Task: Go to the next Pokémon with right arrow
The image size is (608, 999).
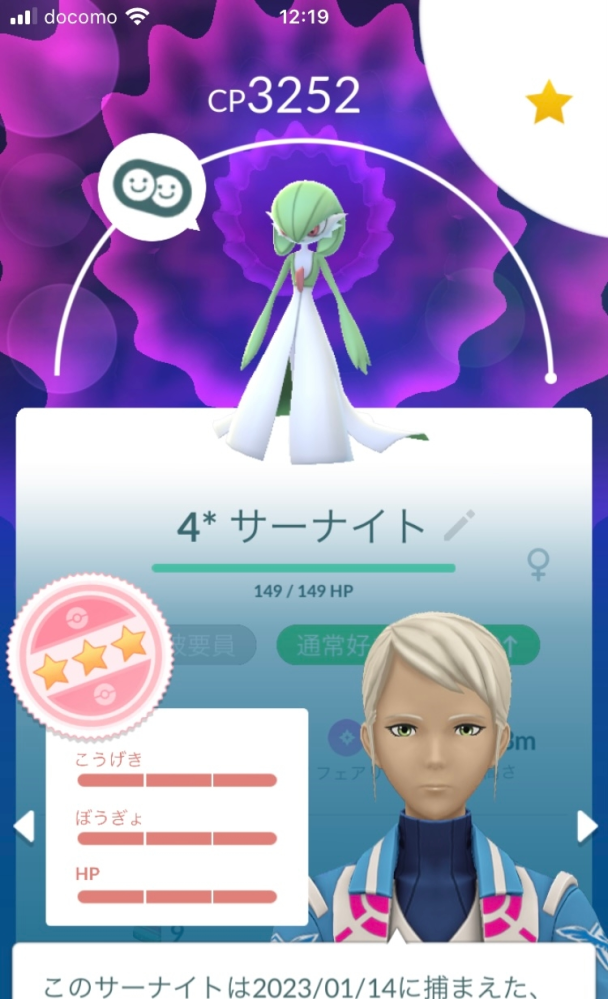Action: [587, 826]
